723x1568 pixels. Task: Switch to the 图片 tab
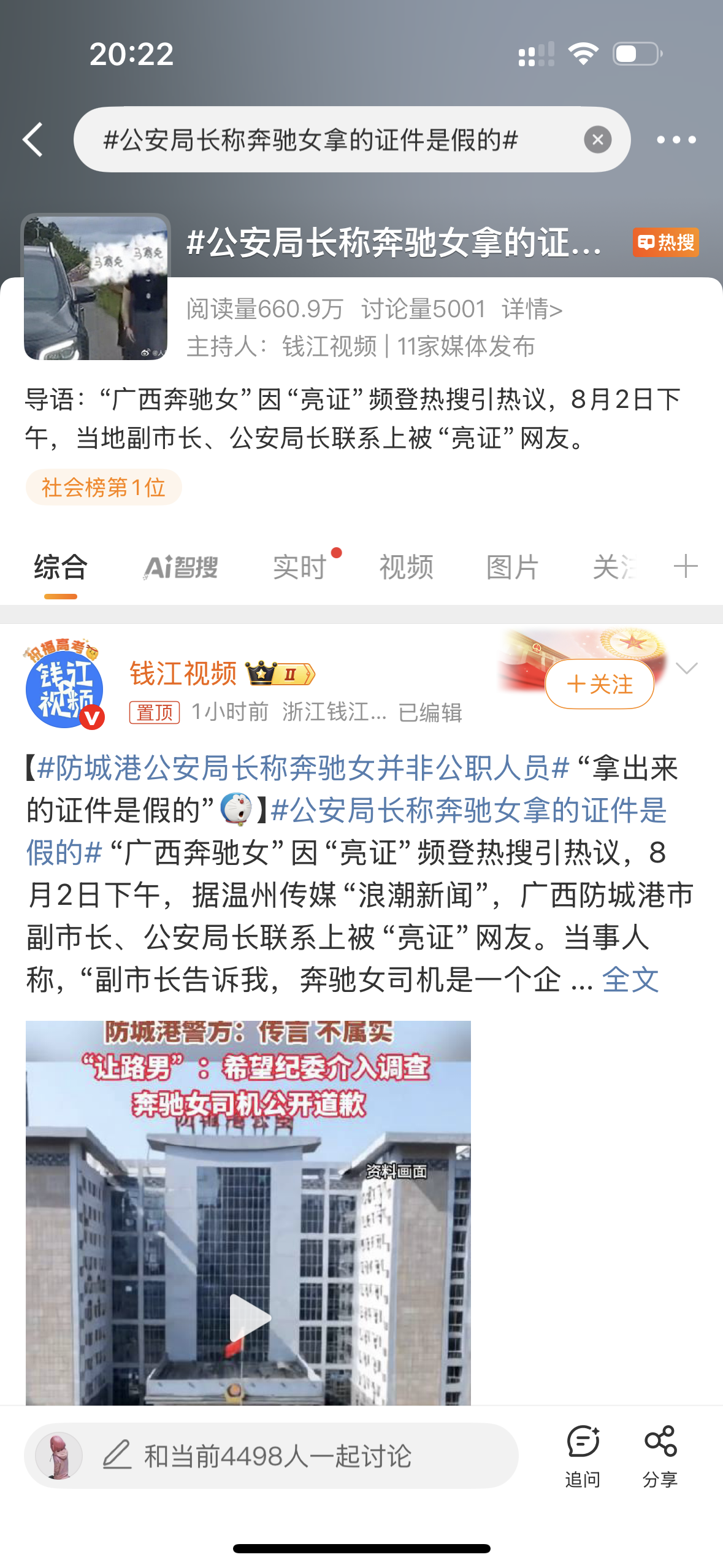[513, 567]
